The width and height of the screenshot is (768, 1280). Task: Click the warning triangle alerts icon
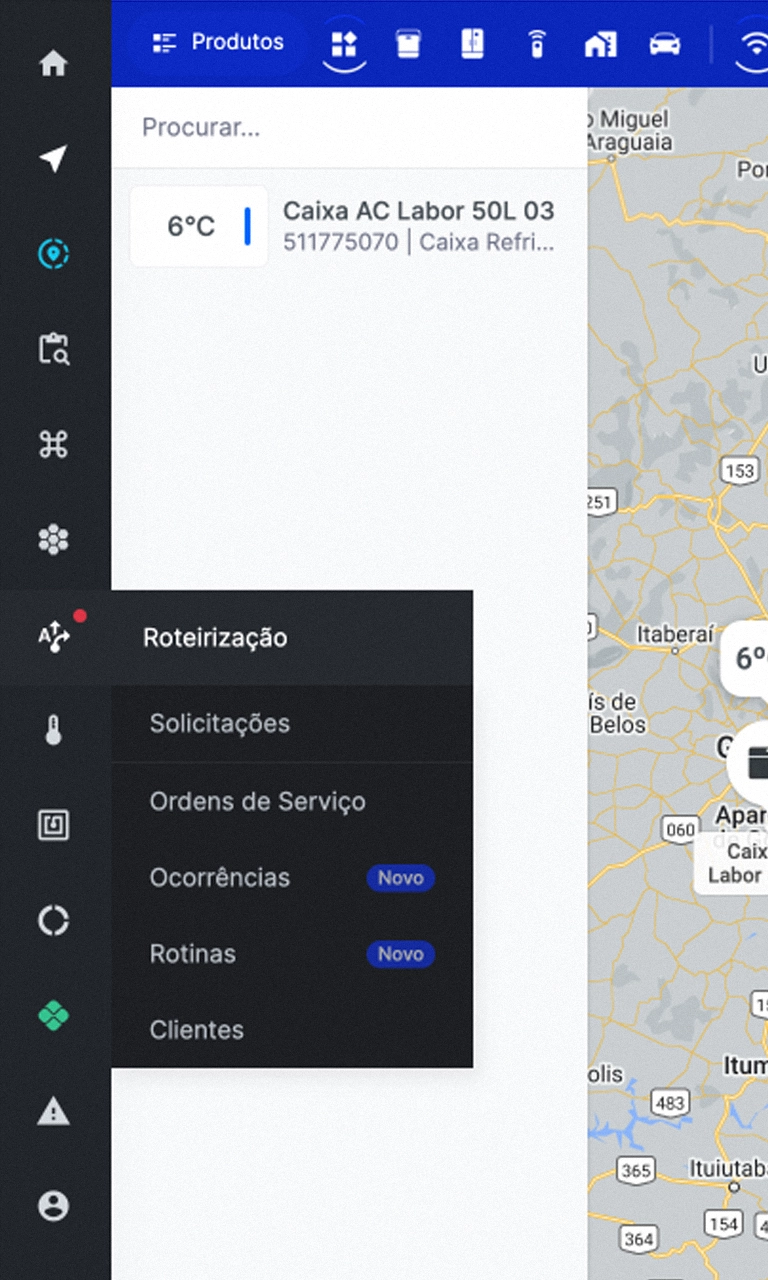(x=53, y=1111)
